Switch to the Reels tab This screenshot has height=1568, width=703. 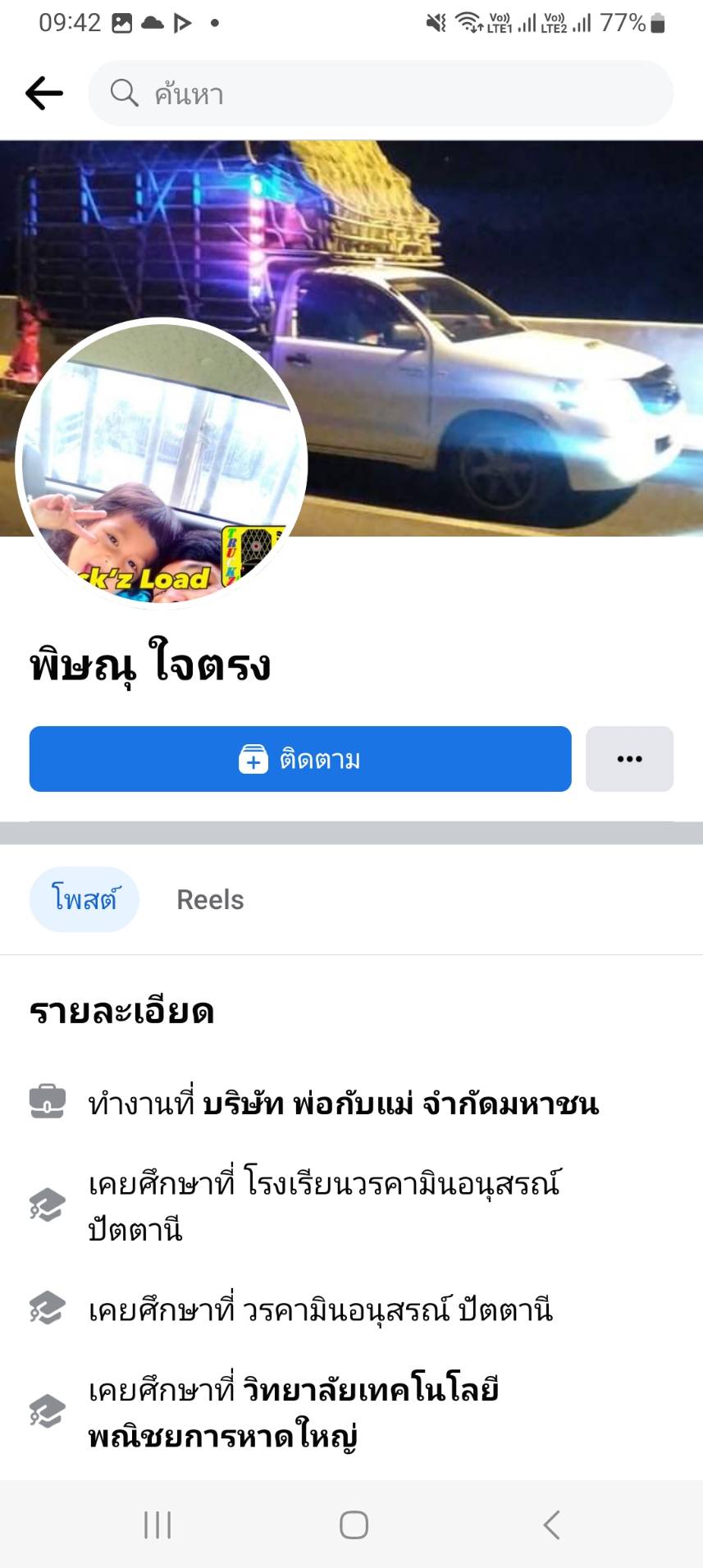tap(210, 899)
